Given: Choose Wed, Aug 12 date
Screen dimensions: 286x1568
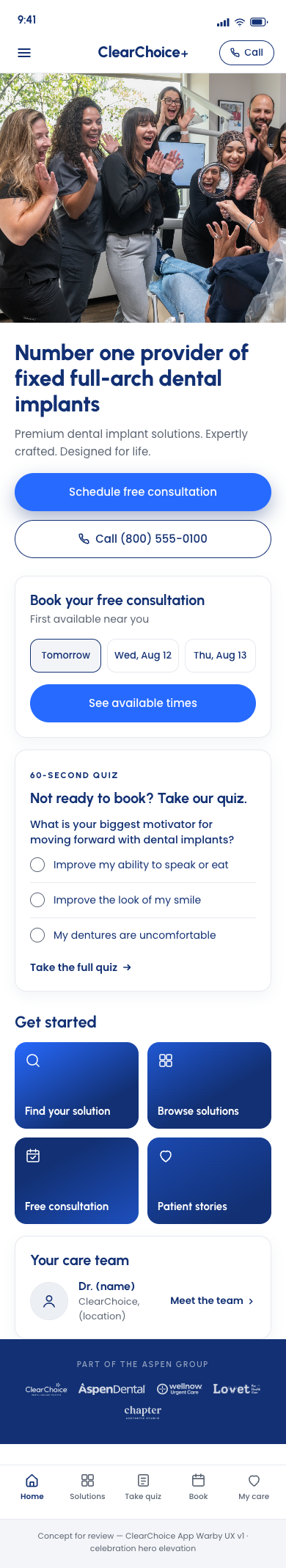Looking at the screenshot, I should tap(143, 656).
